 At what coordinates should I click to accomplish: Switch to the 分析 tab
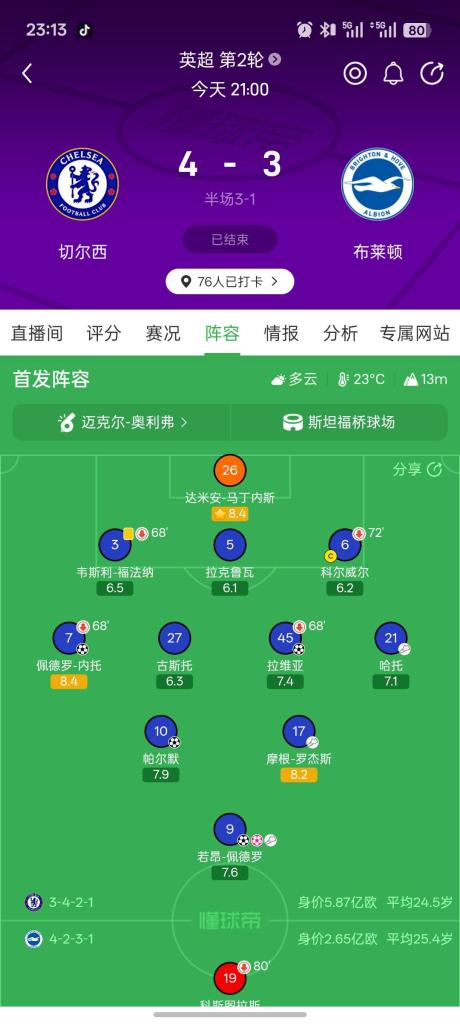[340, 333]
